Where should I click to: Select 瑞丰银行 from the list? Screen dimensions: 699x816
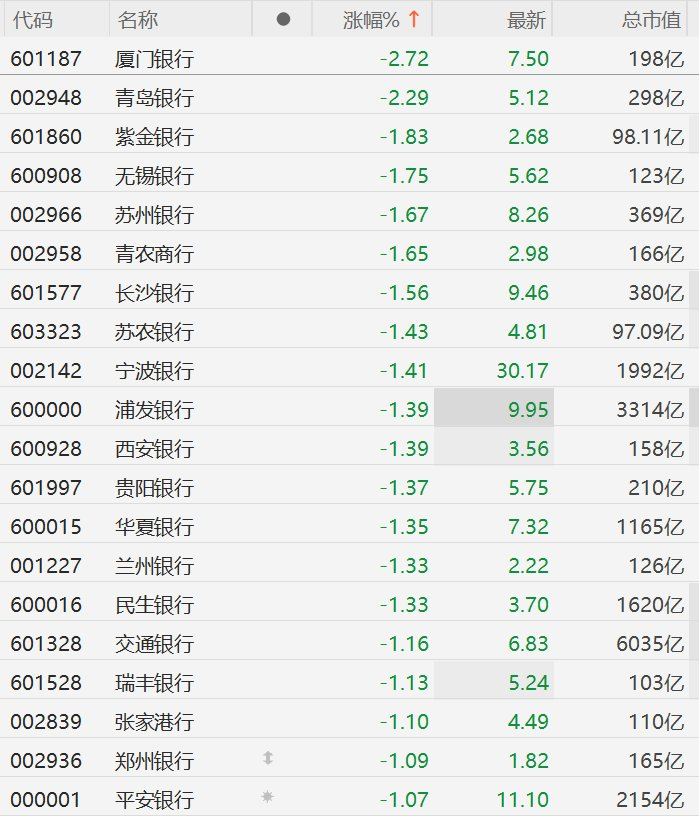coord(154,683)
